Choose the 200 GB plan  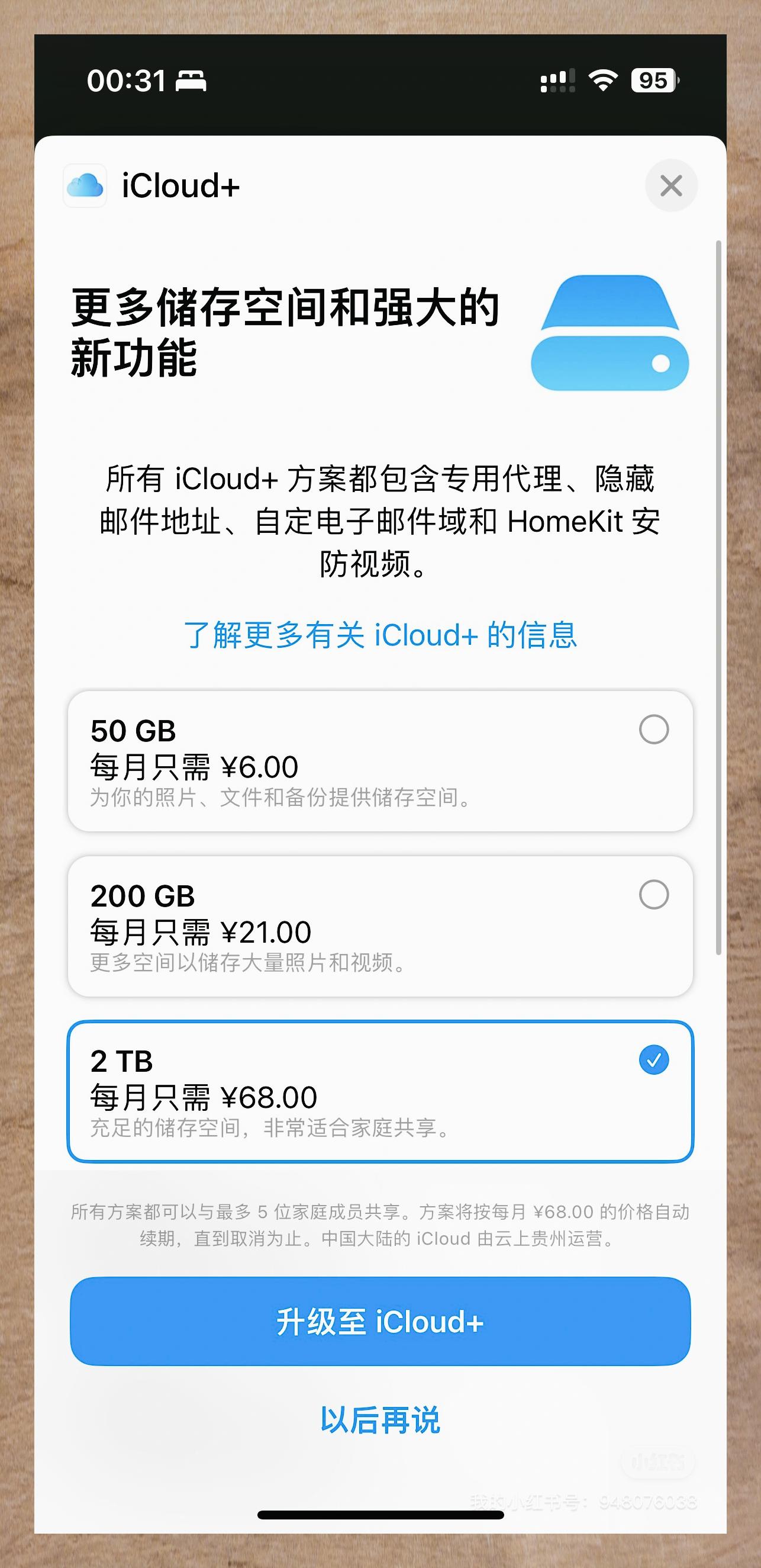pyautogui.click(x=380, y=927)
